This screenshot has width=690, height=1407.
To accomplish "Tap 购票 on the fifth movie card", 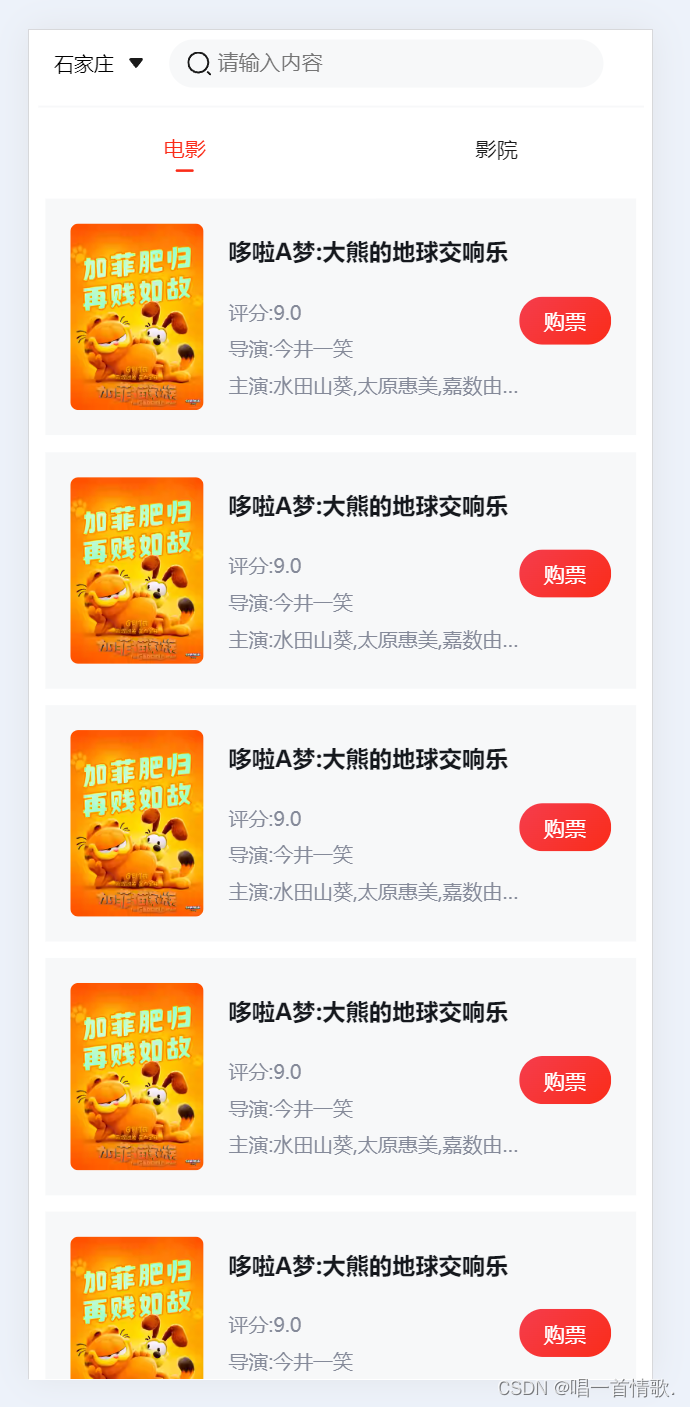I will click(x=565, y=1333).
